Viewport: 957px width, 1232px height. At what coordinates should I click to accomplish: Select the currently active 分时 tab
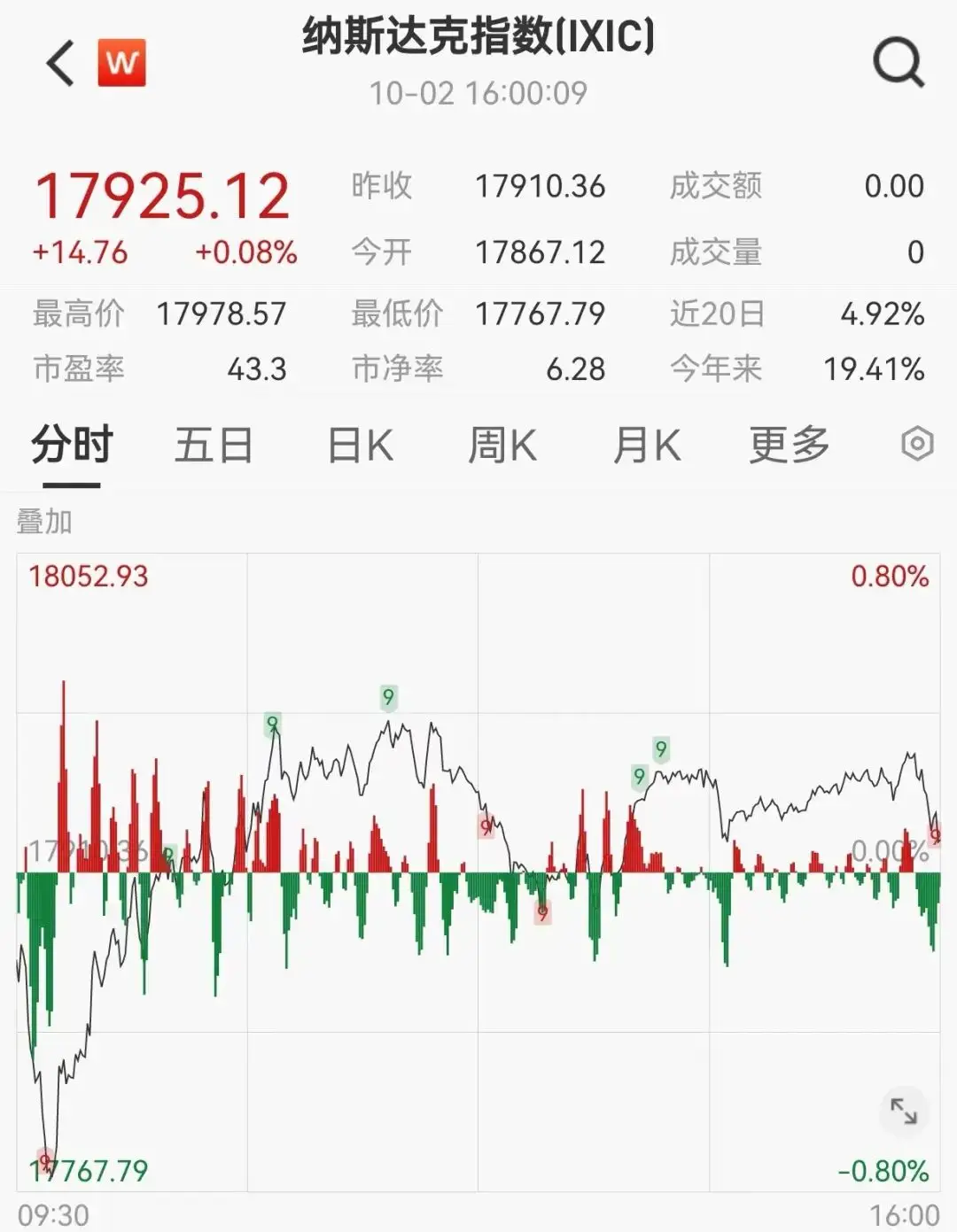pos(71,446)
